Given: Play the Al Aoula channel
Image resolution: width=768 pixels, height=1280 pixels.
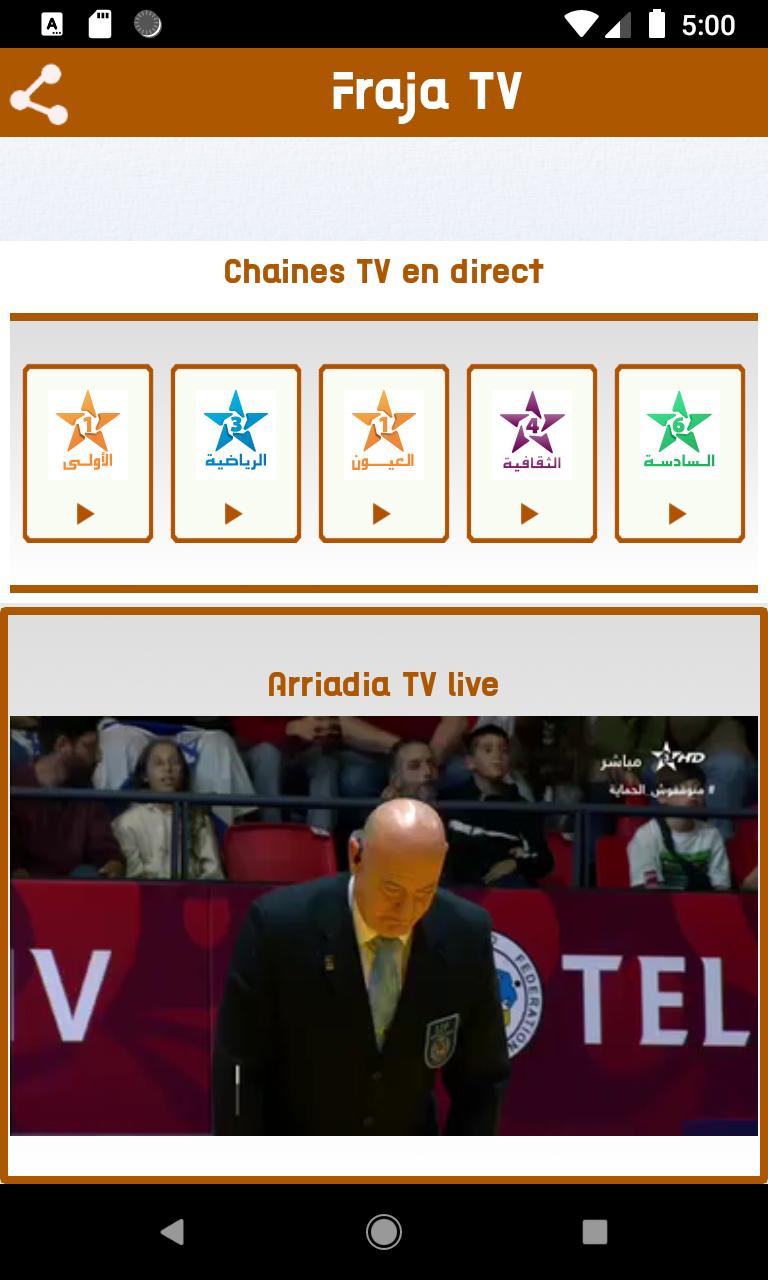Looking at the screenshot, I should [x=88, y=453].
